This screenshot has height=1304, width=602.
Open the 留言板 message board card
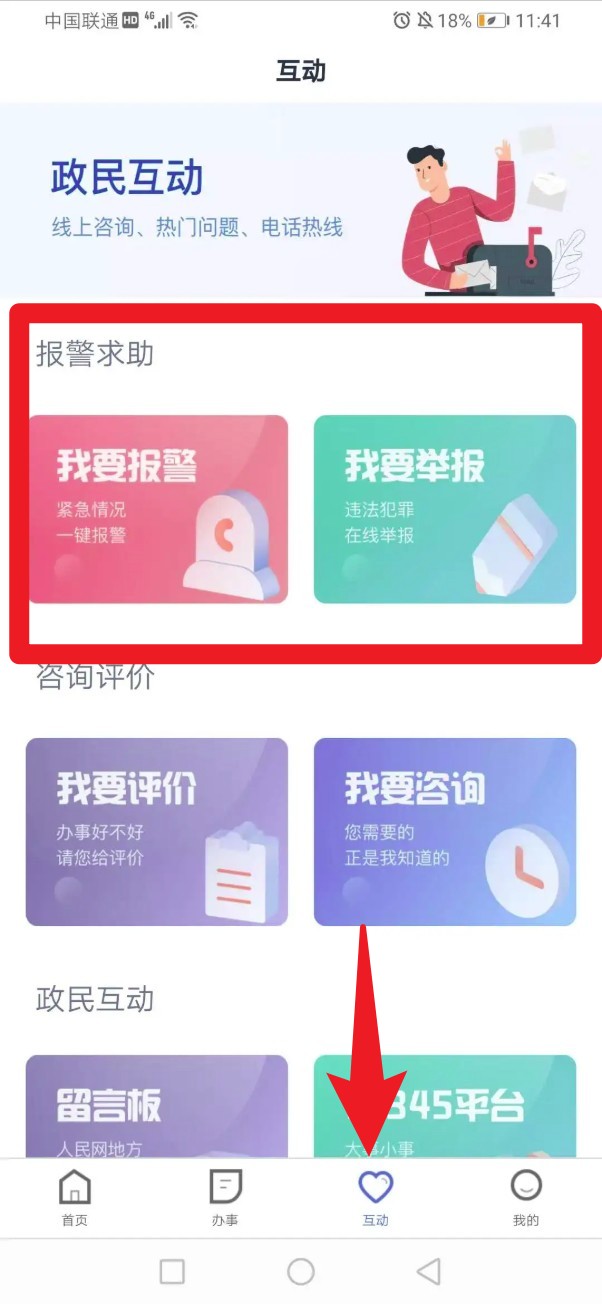point(157,1105)
